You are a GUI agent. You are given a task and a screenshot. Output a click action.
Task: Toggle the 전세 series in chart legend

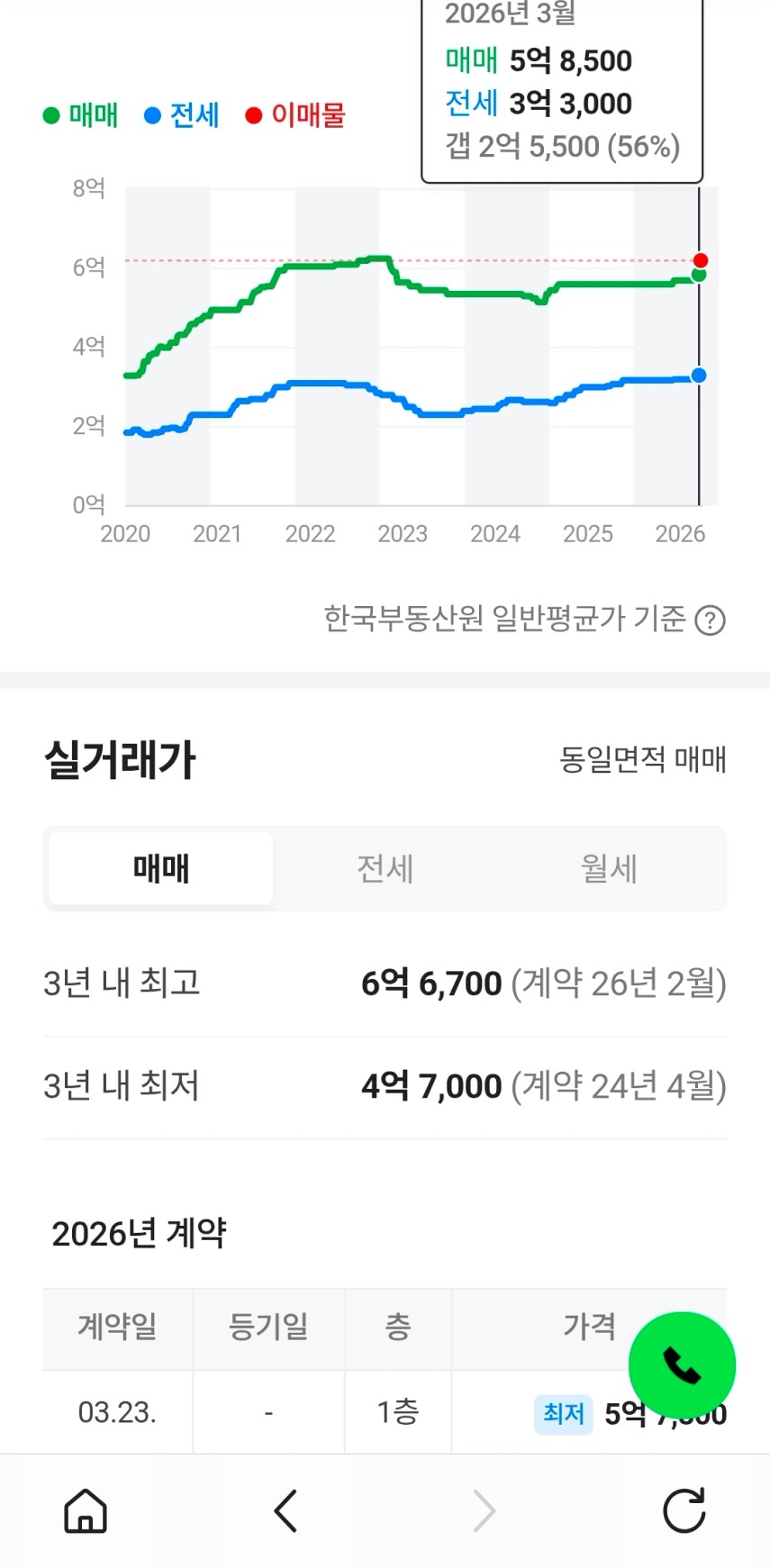click(183, 115)
